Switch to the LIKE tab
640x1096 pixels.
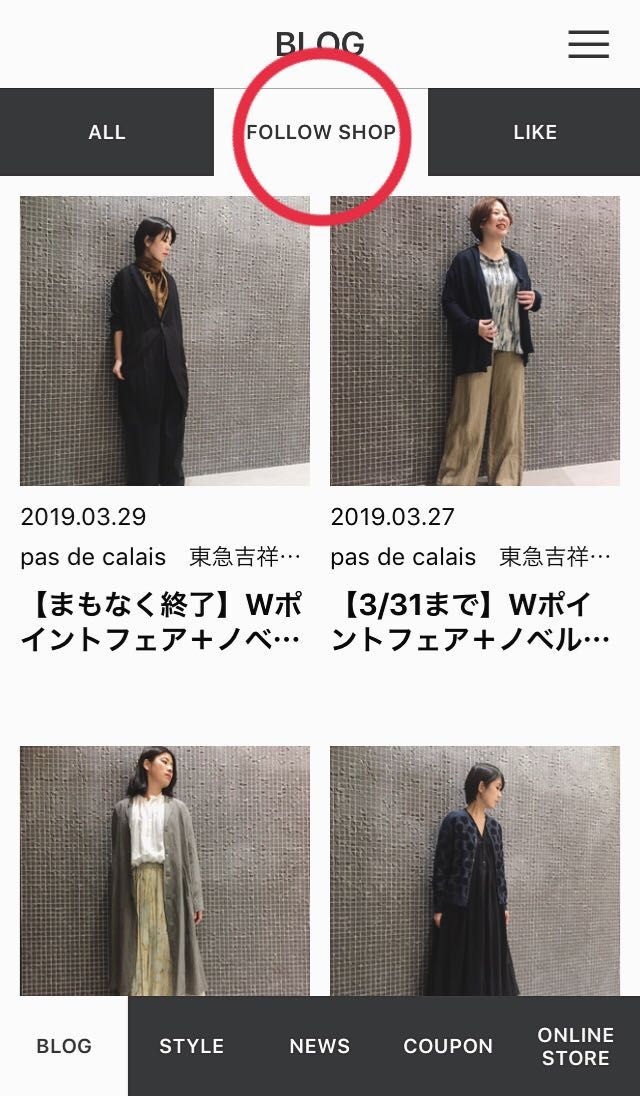tap(535, 132)
